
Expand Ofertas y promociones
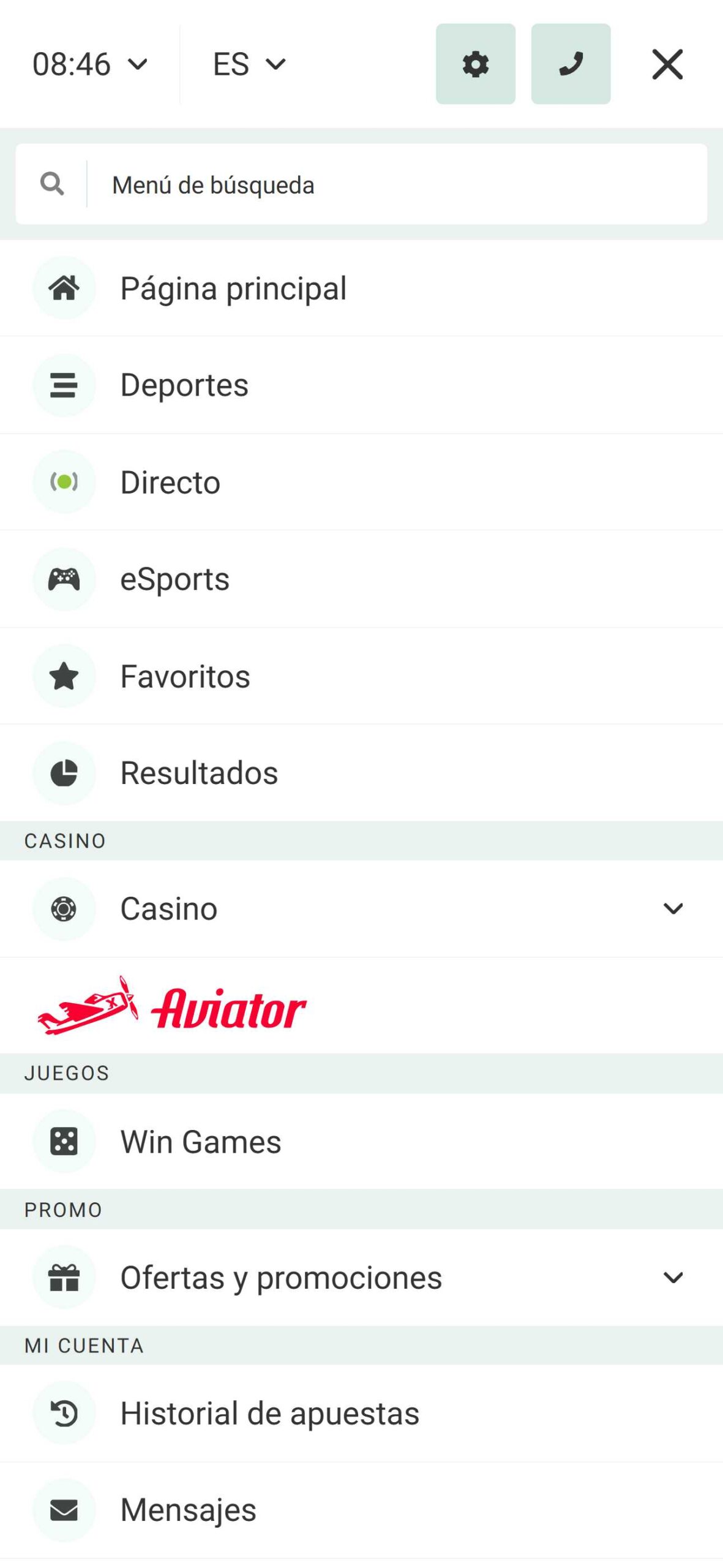pos(672,1278)
